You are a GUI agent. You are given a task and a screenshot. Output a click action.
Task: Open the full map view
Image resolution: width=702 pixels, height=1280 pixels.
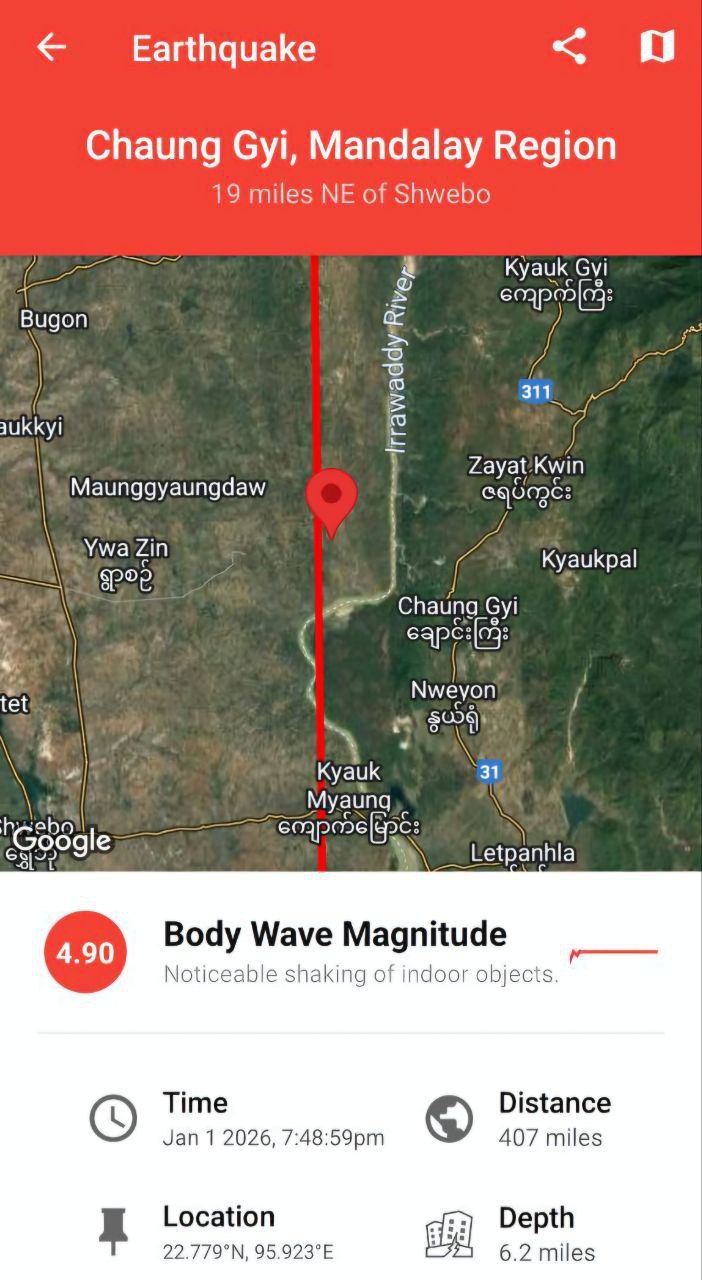[657, 47]
